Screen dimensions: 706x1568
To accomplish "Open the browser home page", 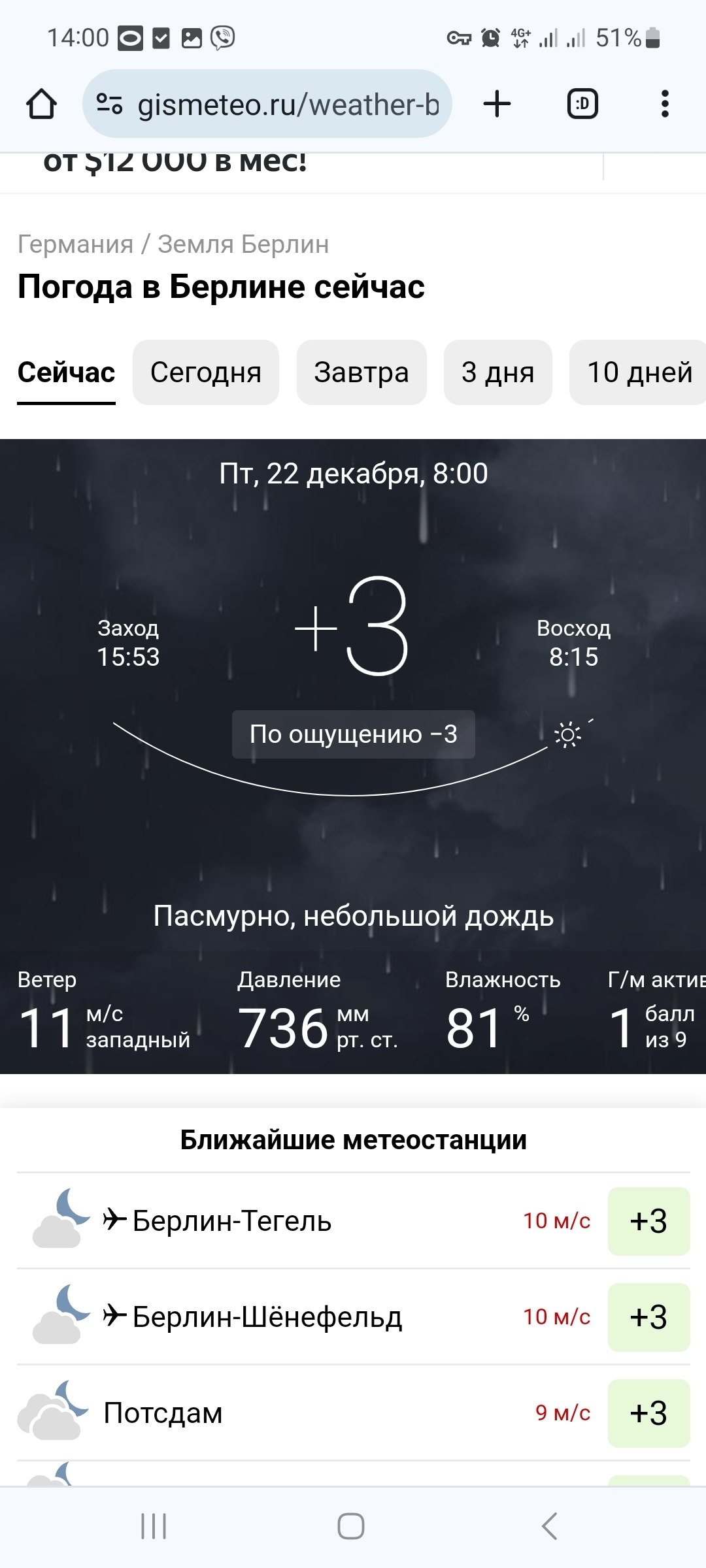I will pos(41,104).
